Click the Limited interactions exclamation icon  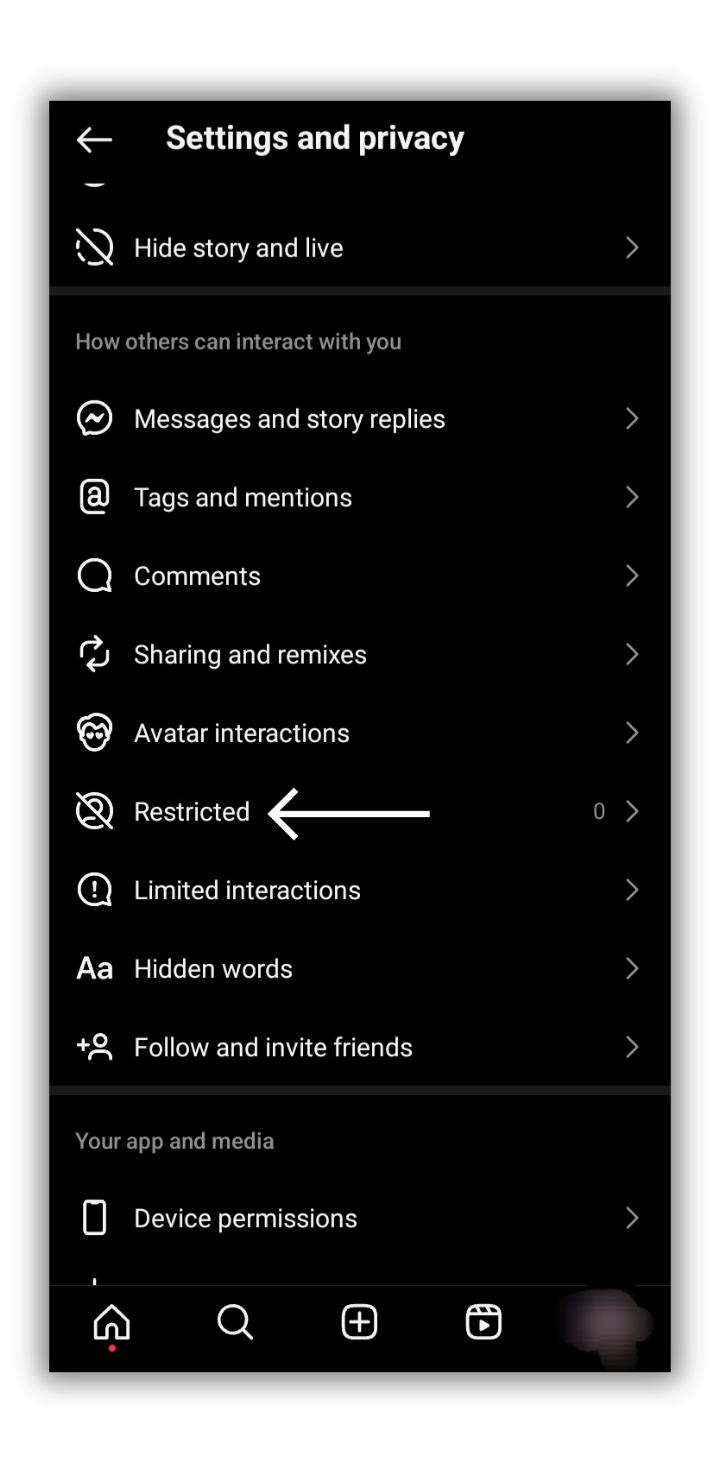point(94,890)
